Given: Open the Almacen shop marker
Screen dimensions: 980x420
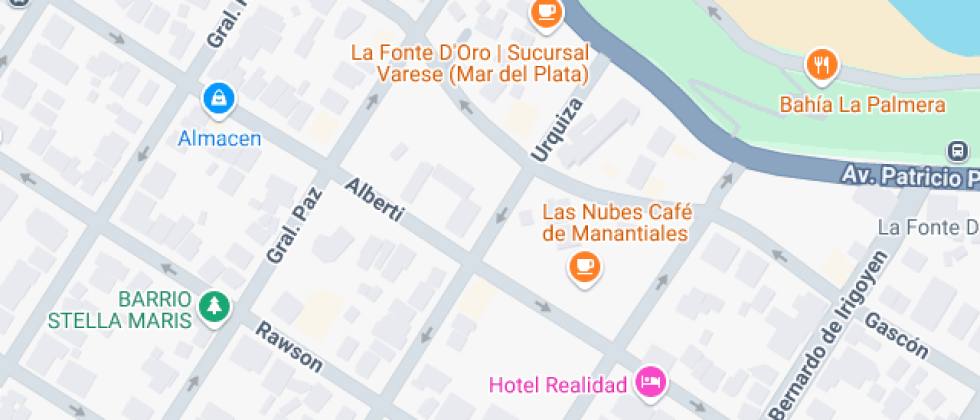Looking at the screenshot, I should 219,98.
